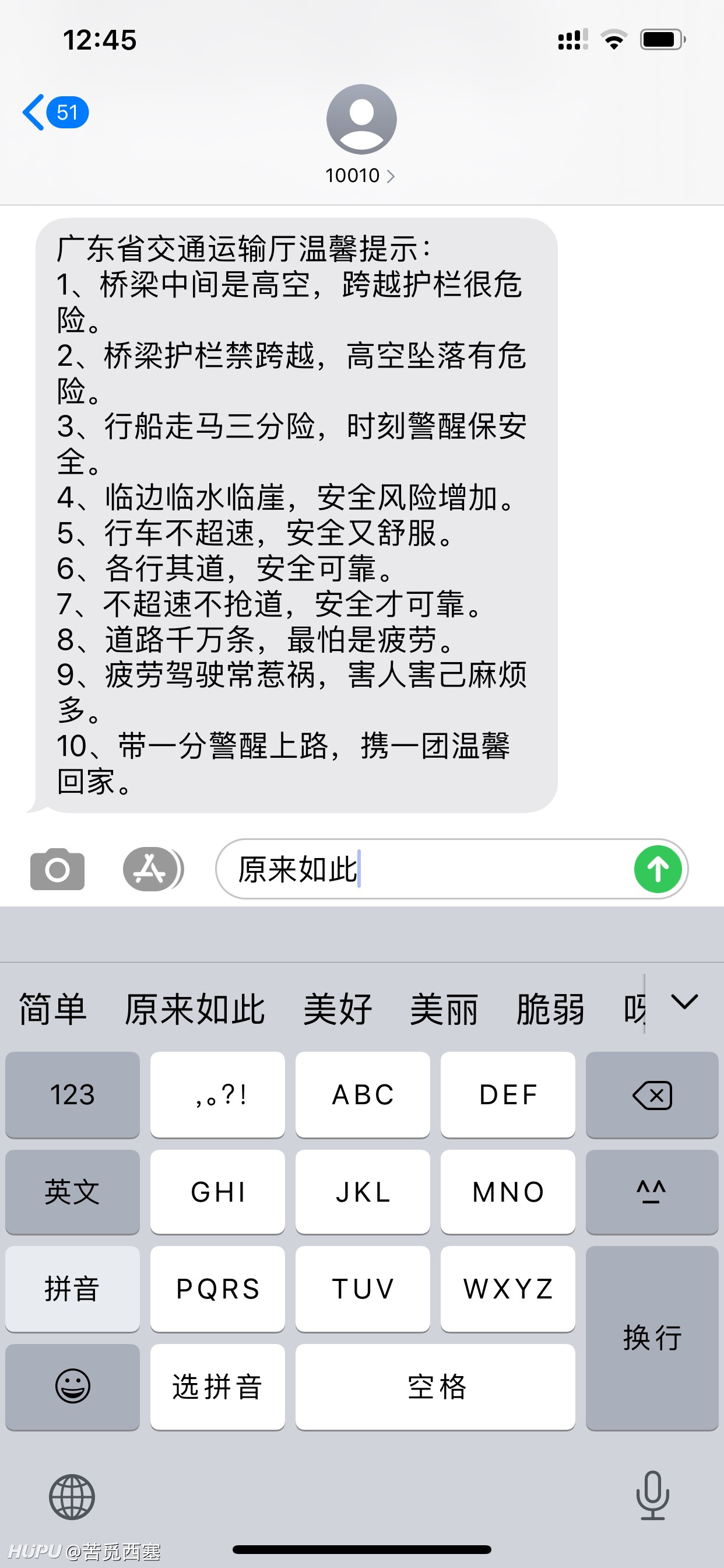
Task: Tap the 空格 space key
Action: click(435, 1387)
